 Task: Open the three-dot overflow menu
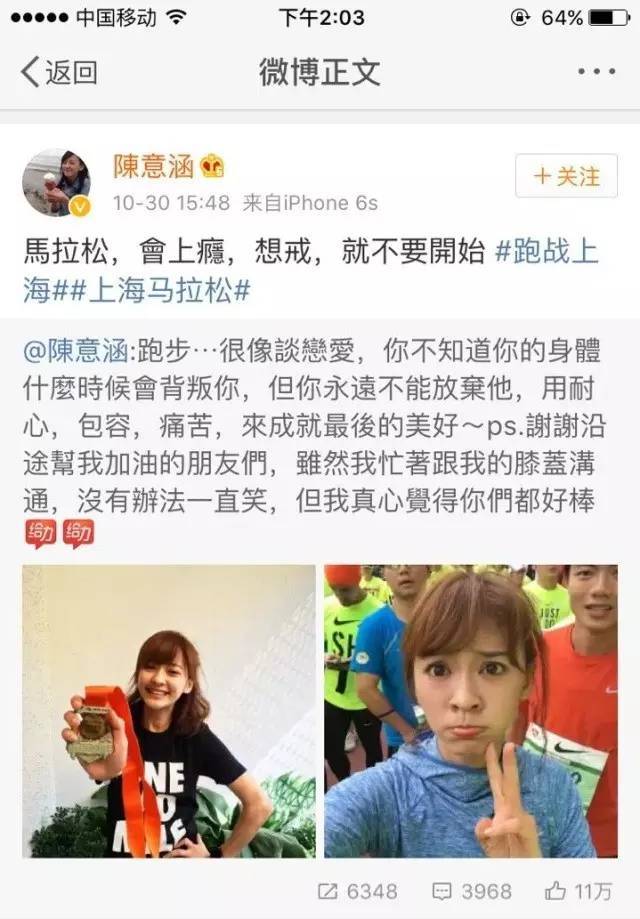click(x=597, y=72)
